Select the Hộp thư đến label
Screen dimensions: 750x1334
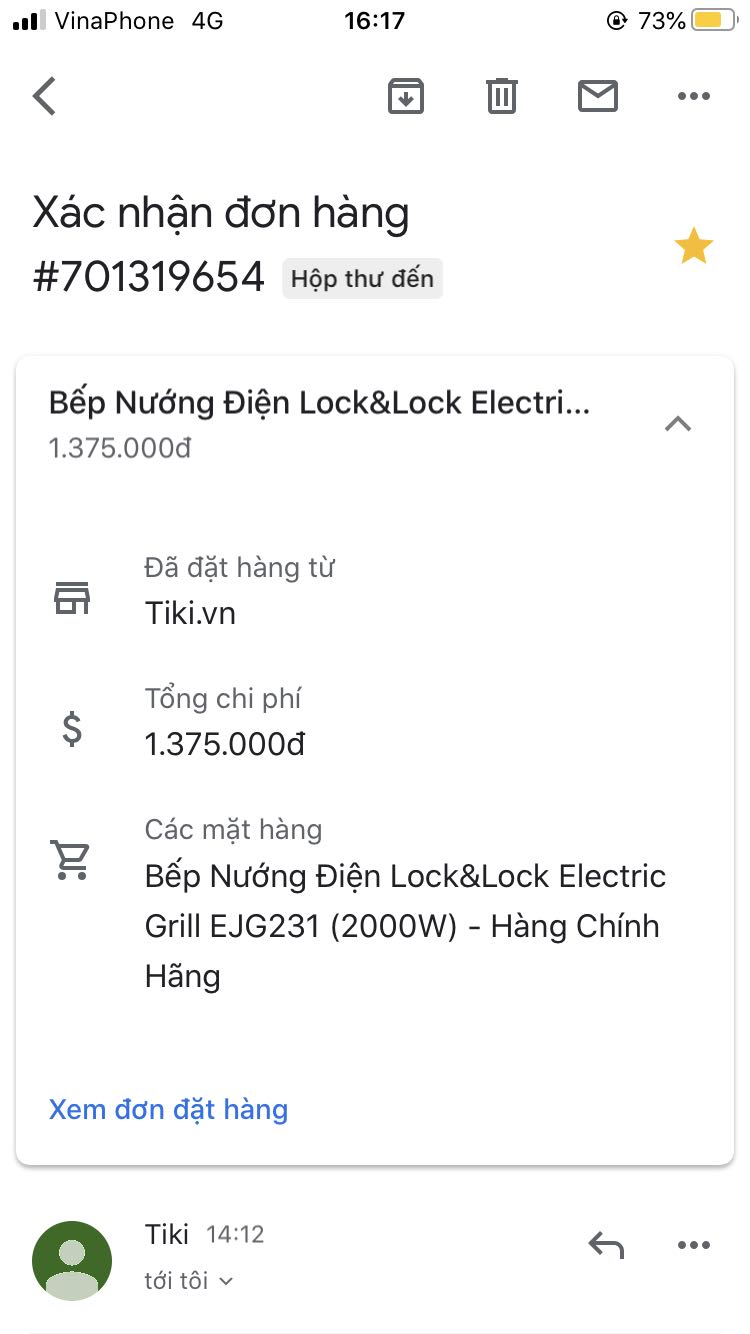(x=362, y=279)
